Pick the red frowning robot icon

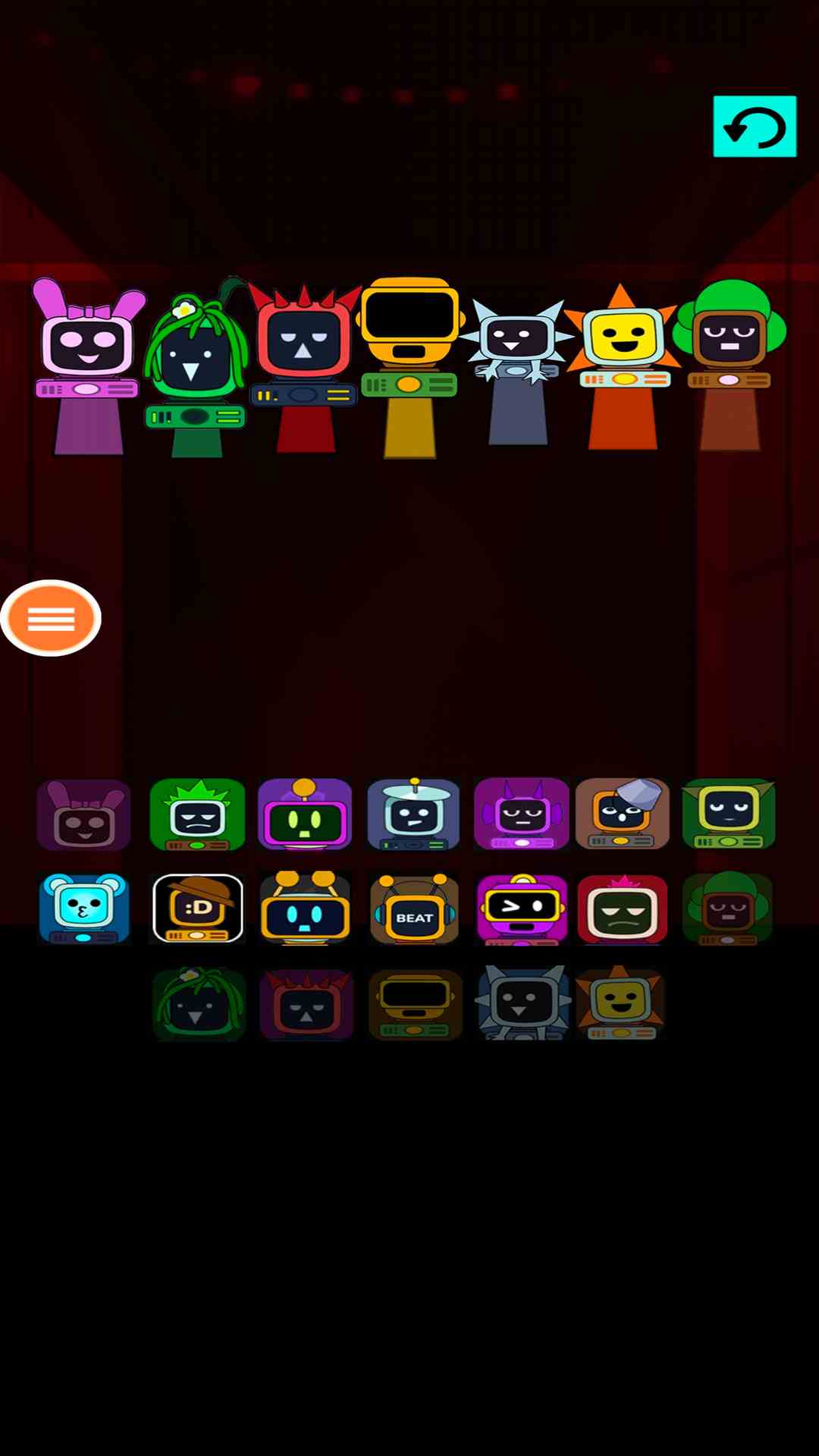coord(622,908)
